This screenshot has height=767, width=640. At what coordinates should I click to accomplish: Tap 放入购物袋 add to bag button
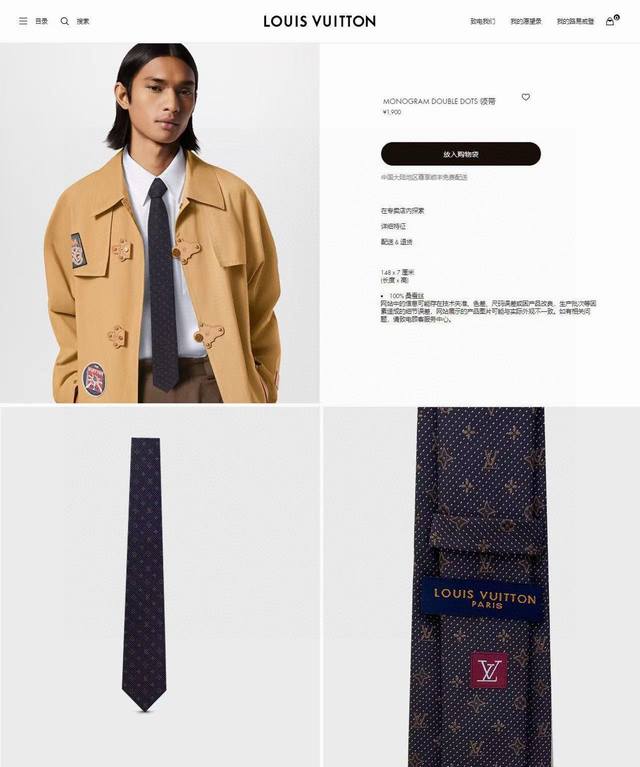tap(461, 154)
